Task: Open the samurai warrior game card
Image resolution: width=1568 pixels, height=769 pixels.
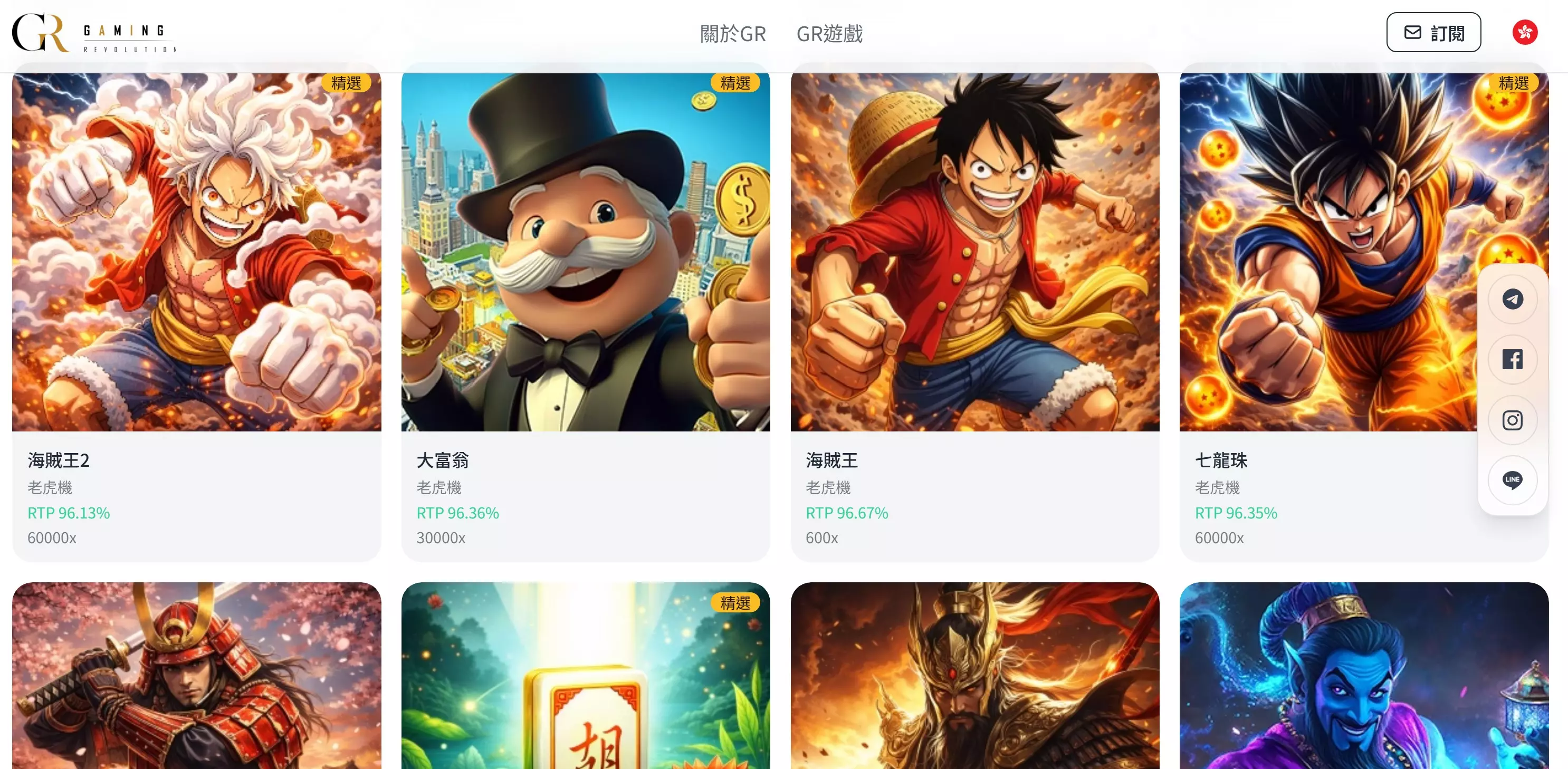Action: 197,675
